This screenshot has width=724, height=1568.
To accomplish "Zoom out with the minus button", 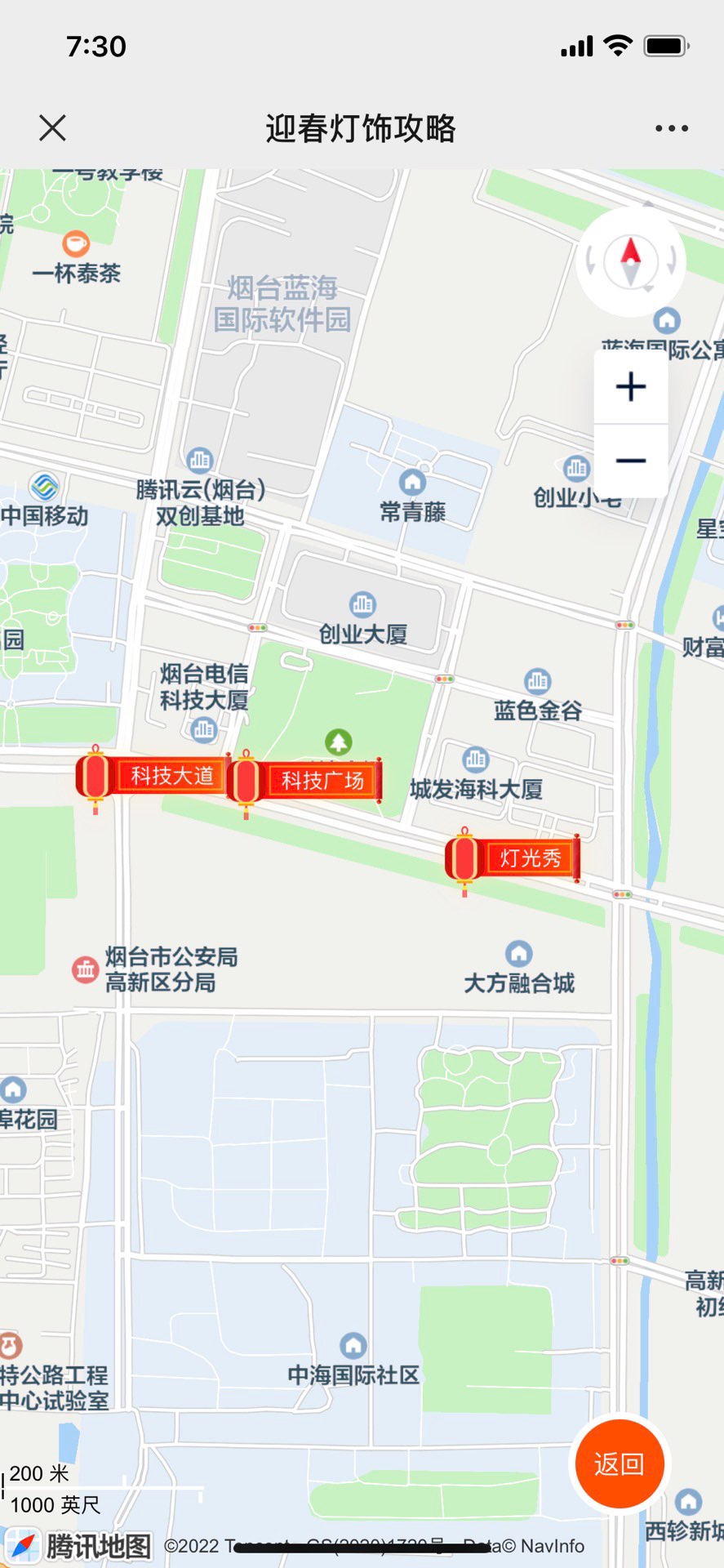I will pyautogui.click(x=630, y=461).
